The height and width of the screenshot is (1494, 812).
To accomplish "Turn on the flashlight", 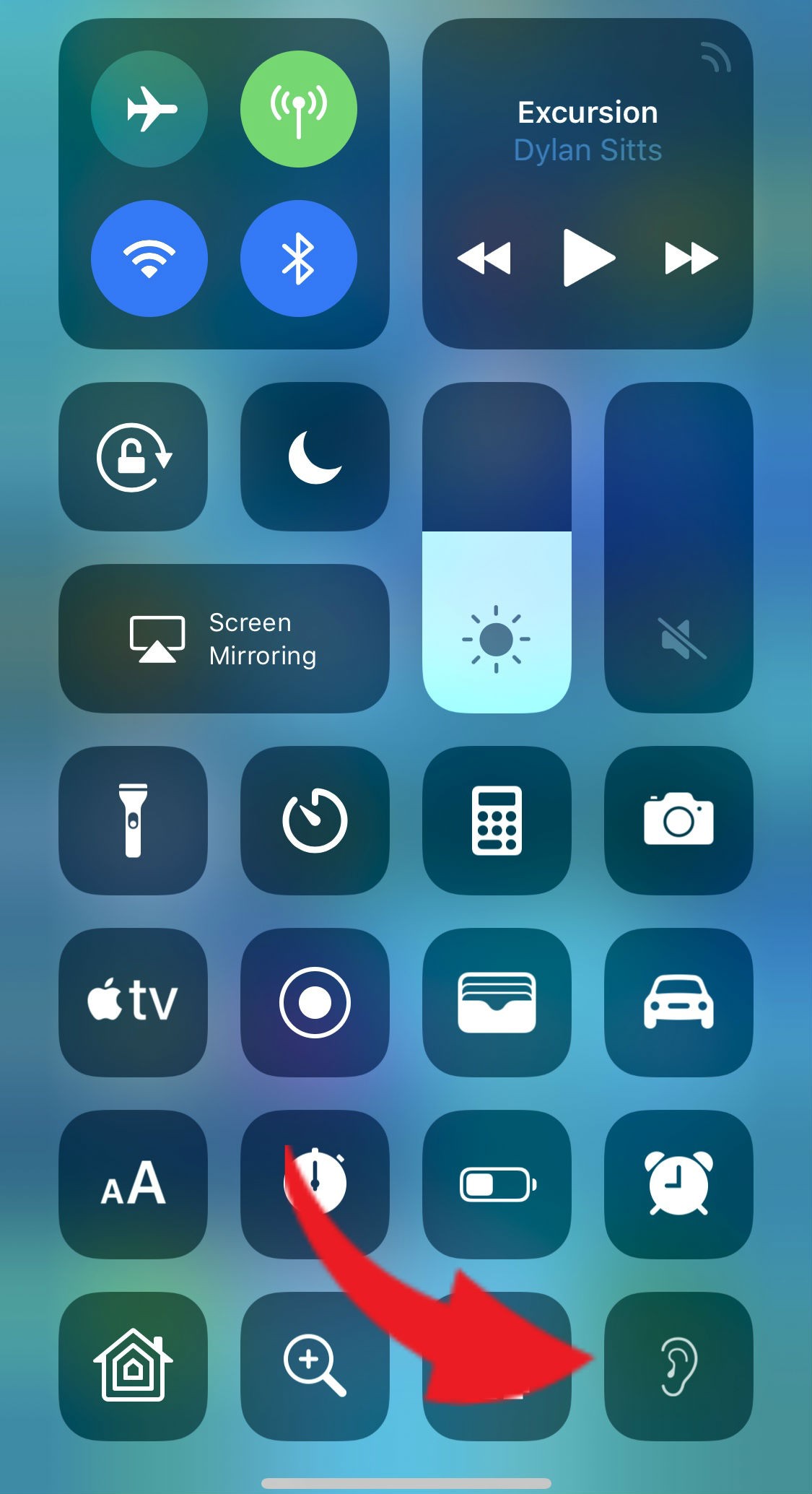I will pyautogui.click(x=133, y=820).
